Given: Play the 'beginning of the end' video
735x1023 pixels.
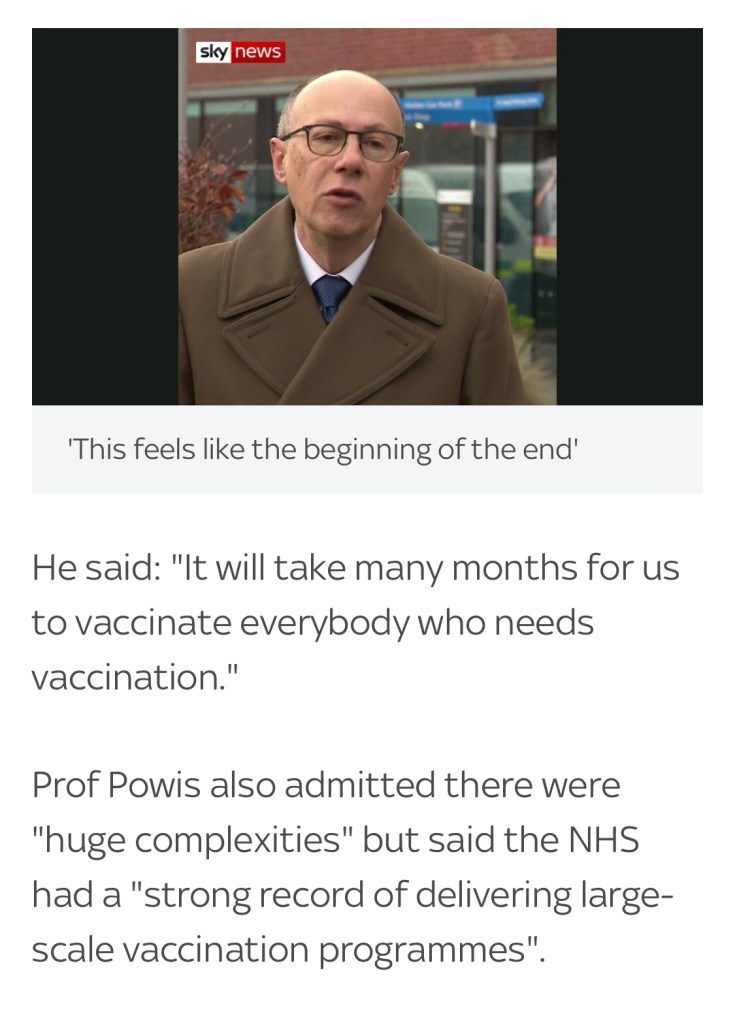Looking at the screenshot, I should 367,216.
